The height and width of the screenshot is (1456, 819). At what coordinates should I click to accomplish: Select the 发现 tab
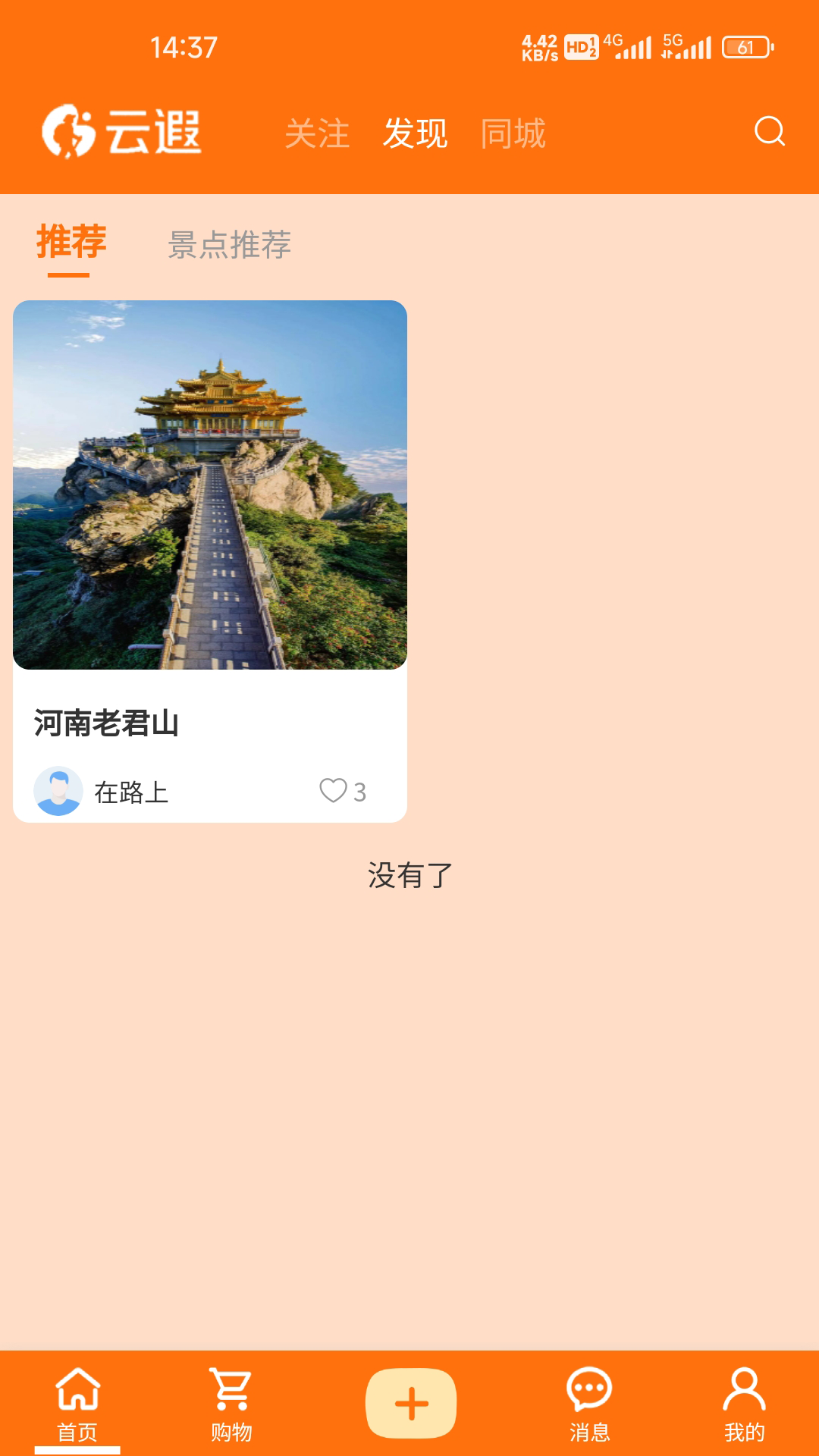(x=416, y=133)
